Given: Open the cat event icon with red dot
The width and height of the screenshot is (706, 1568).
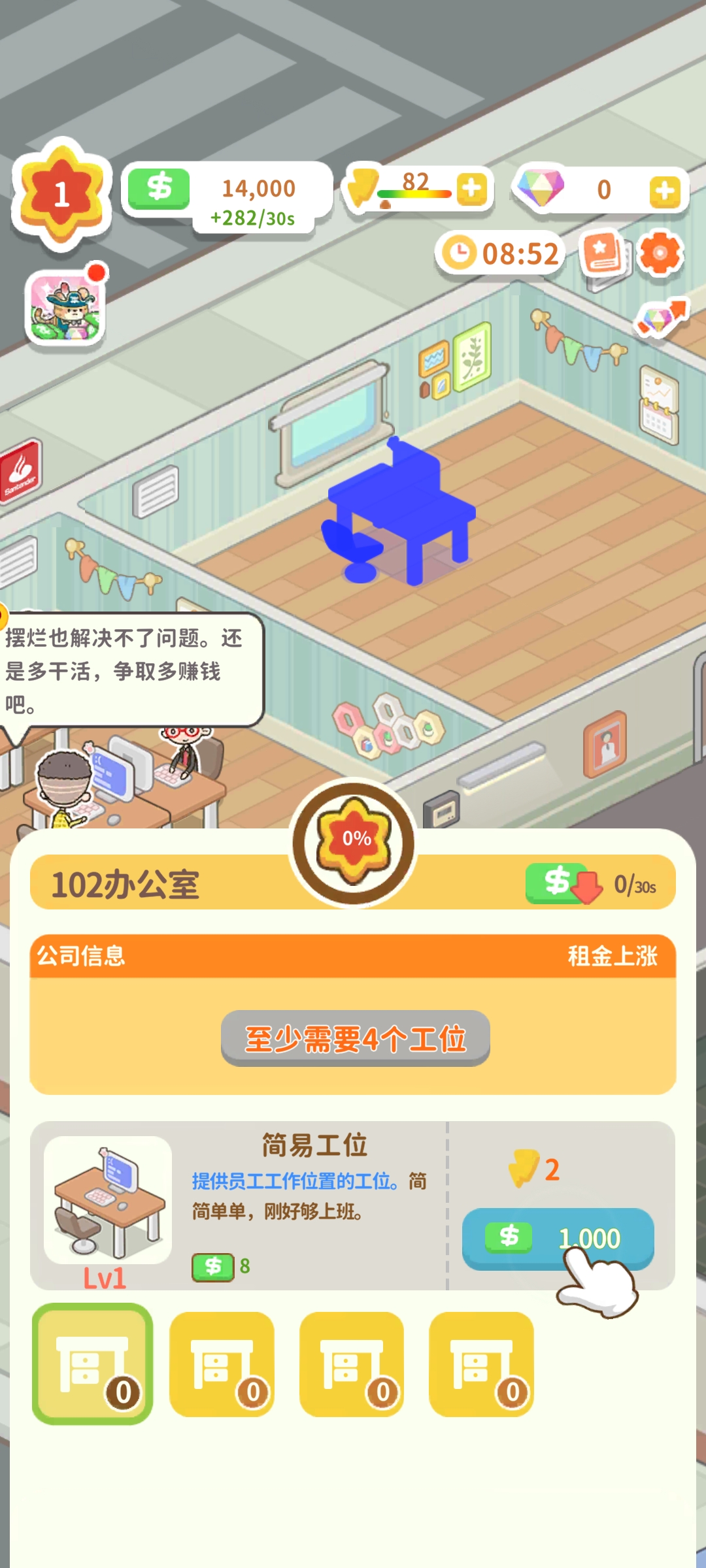Looking at the screenshot, I should click(65, 308).
